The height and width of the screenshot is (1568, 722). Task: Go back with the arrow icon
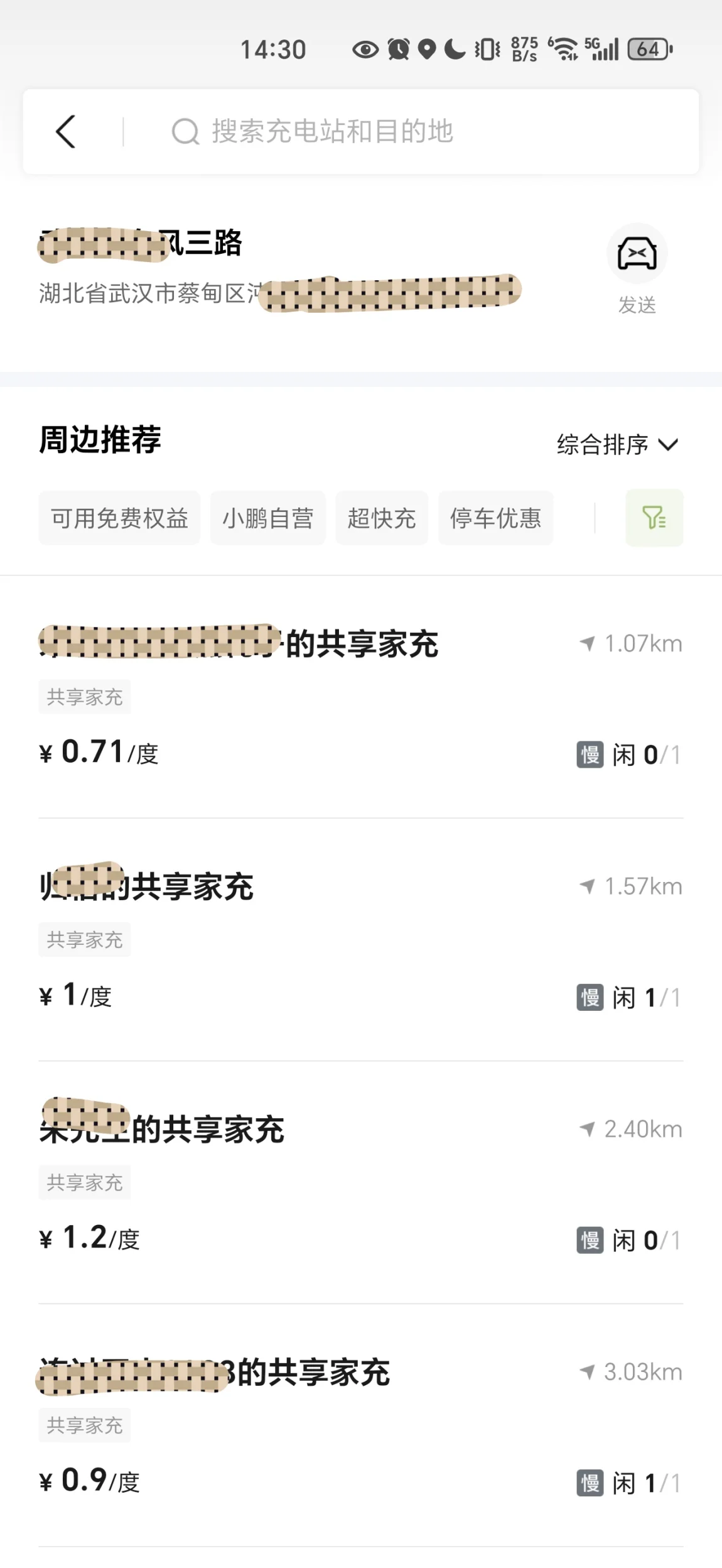(x=65, y=131)
